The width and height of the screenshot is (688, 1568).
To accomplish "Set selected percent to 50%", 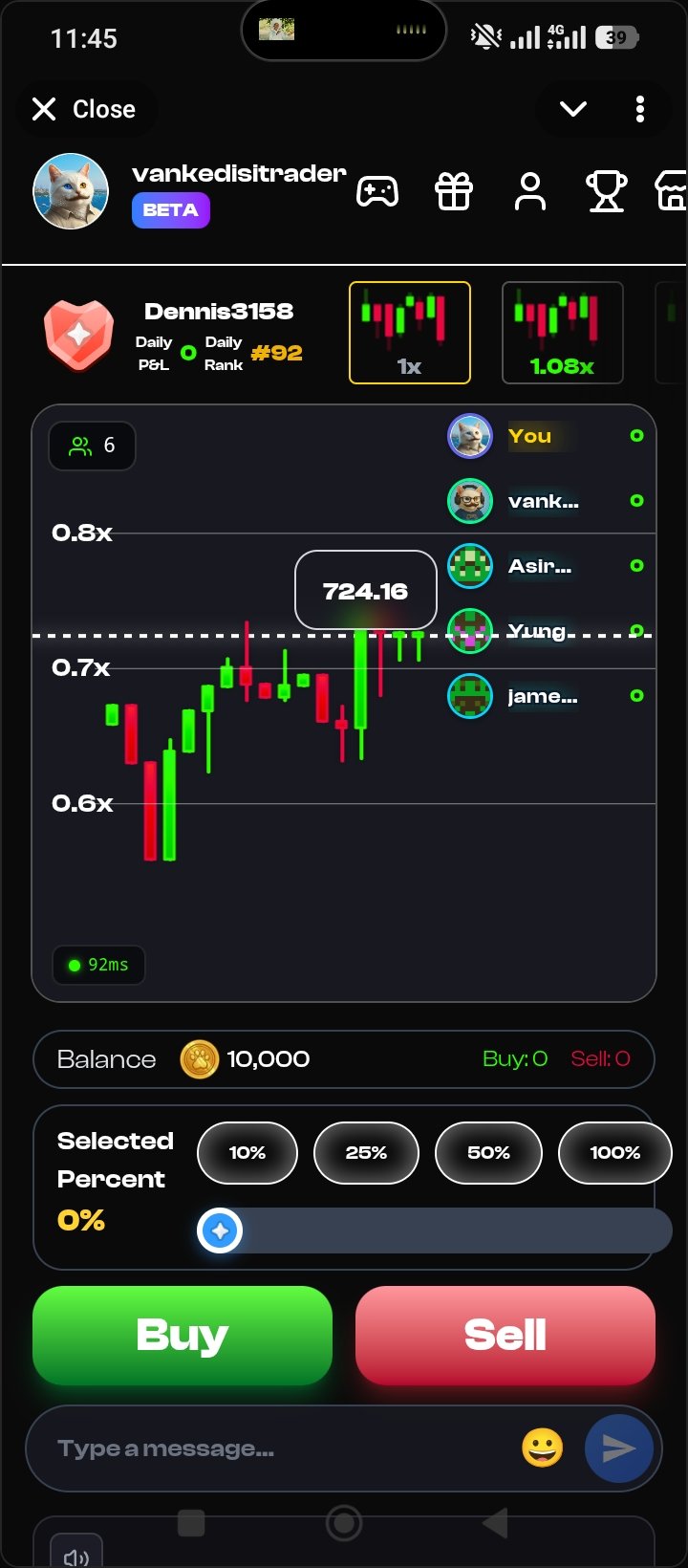I will coord(488,1152).
